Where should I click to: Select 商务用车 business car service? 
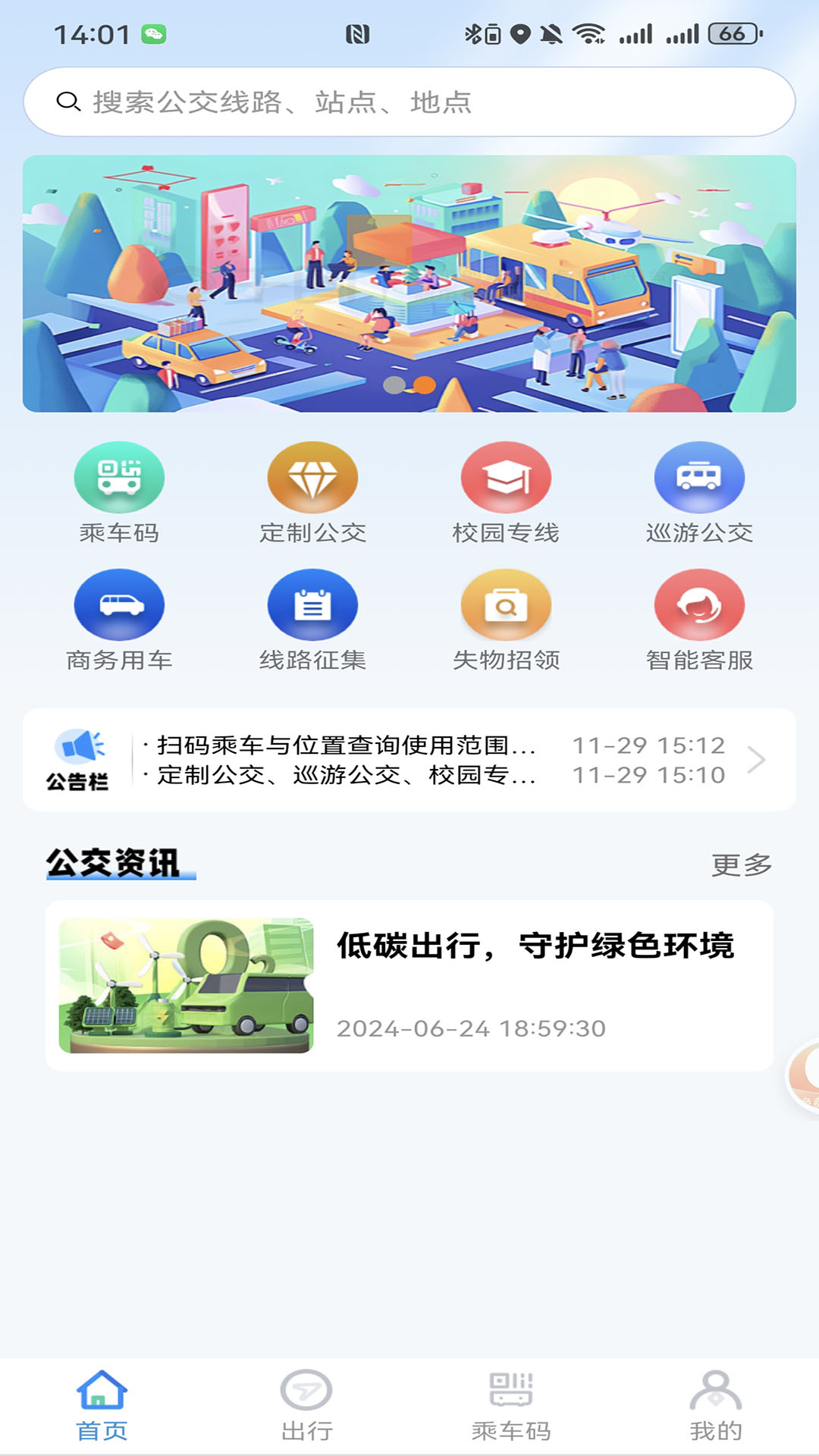tap(118, 606)
